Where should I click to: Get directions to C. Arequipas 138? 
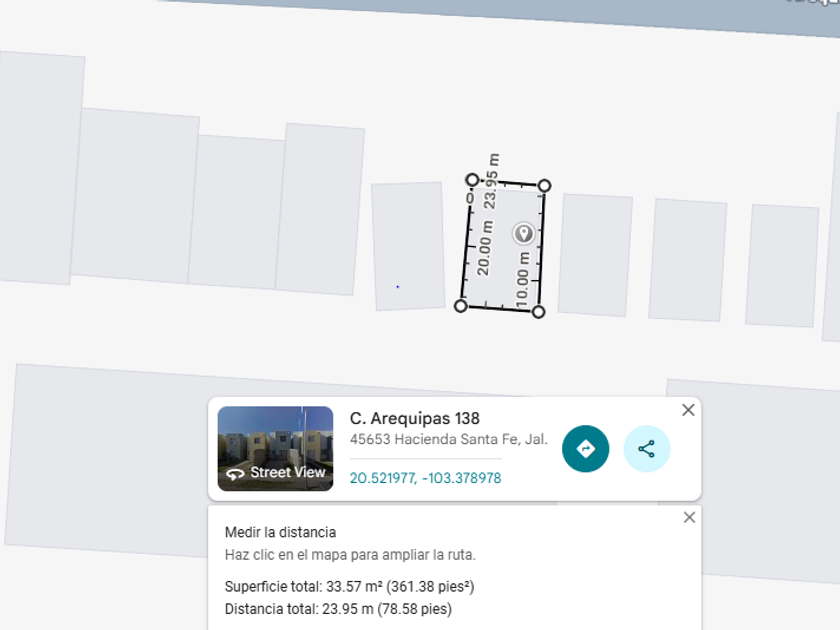click(x=586, y=448)
